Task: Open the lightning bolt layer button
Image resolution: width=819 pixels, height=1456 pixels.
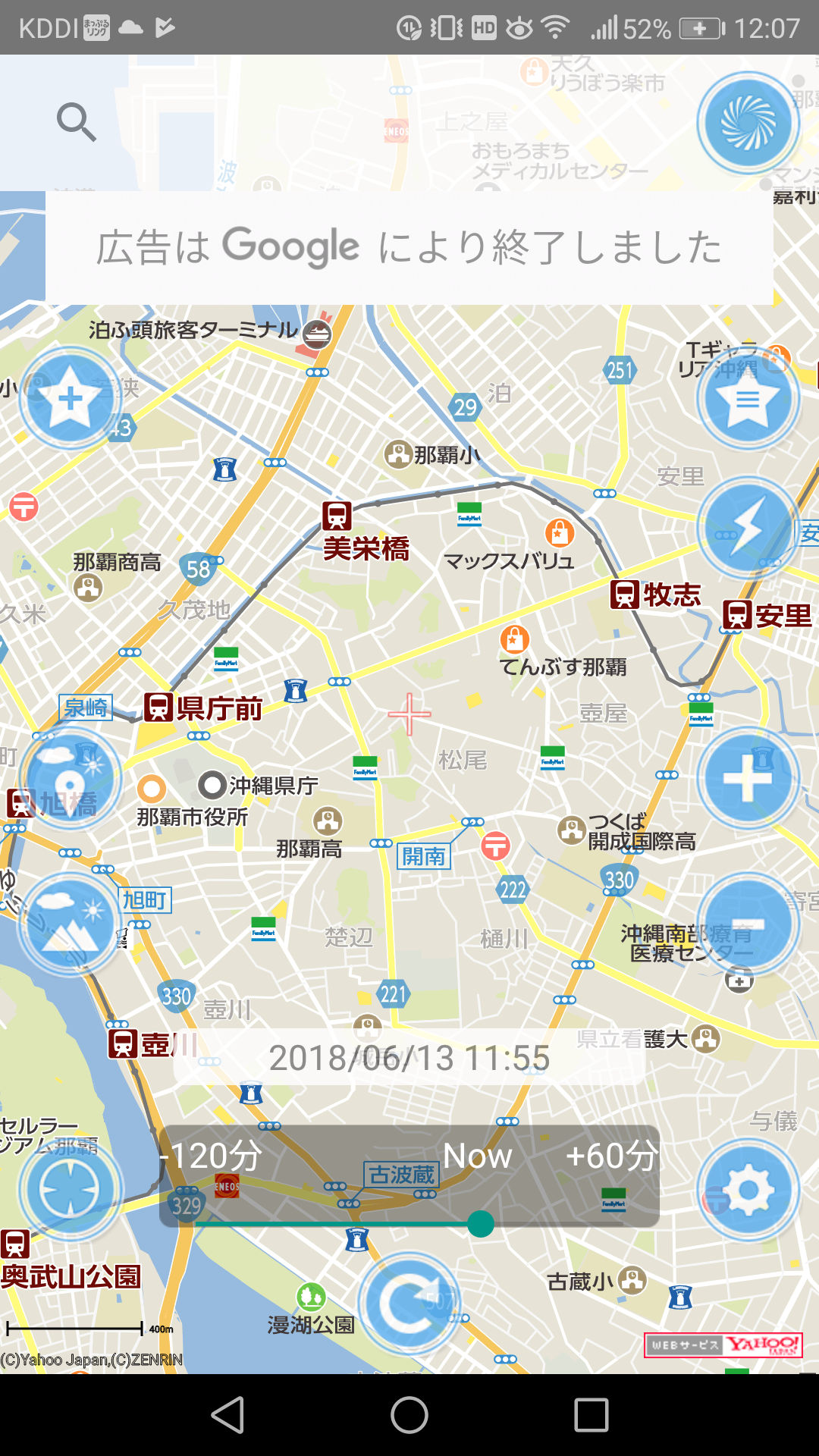Action: 748,528
